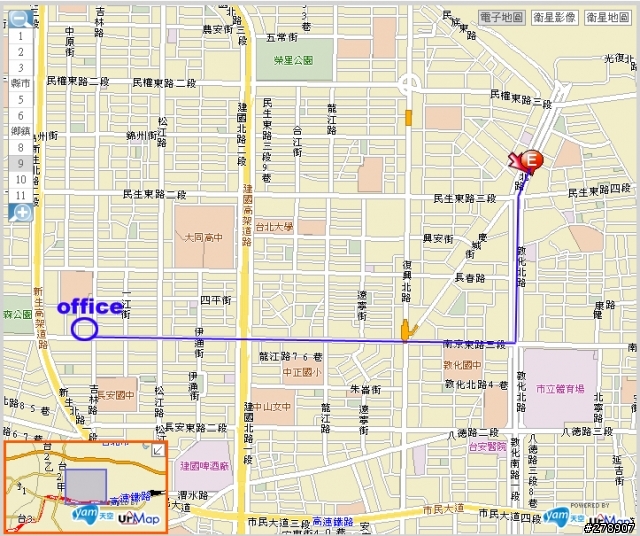This screenshot has width=640, height=536.
Task: Switch to the 衛星地圖 view
Action: click(x=607, y=17)
